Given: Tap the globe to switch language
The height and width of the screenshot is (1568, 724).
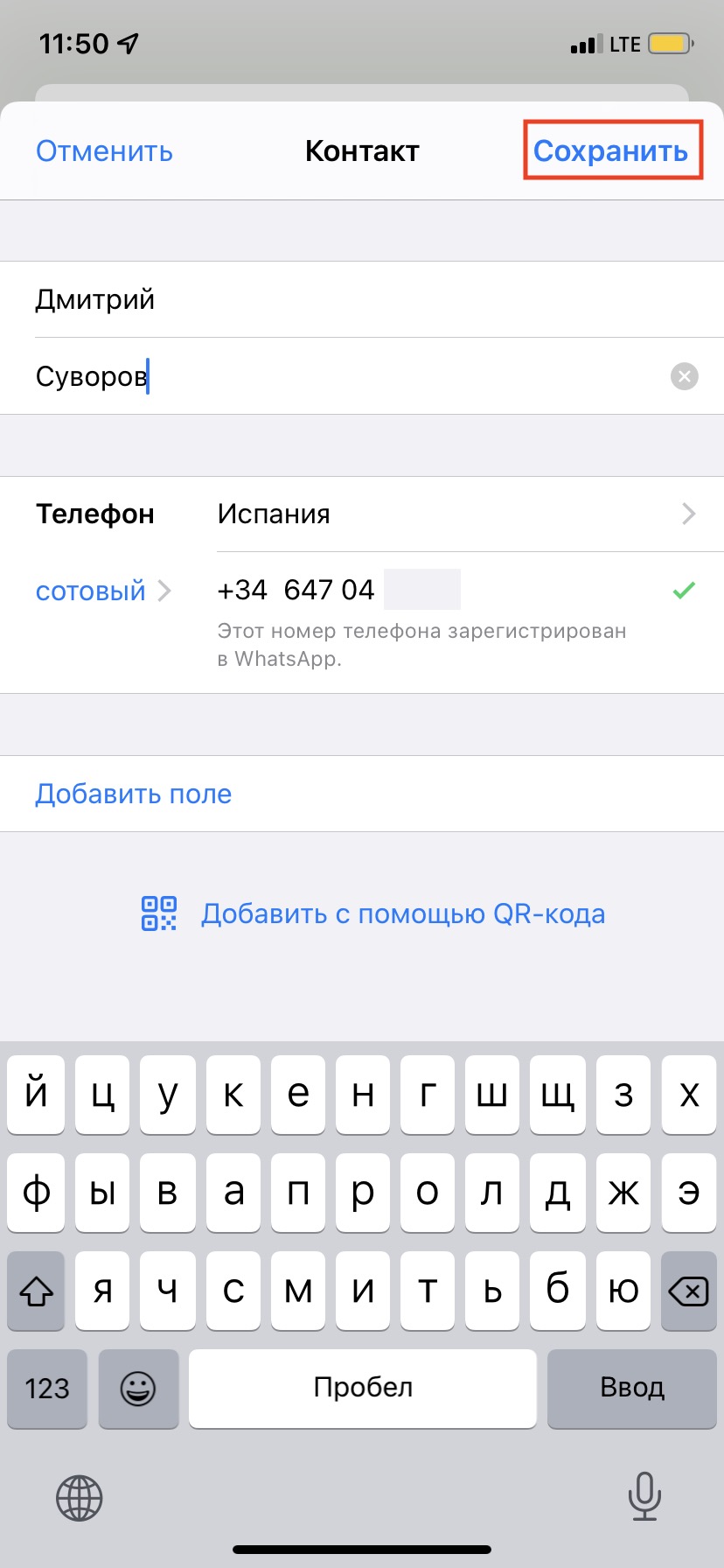Looking at the screenshot, I should [x=80, y=1497].
